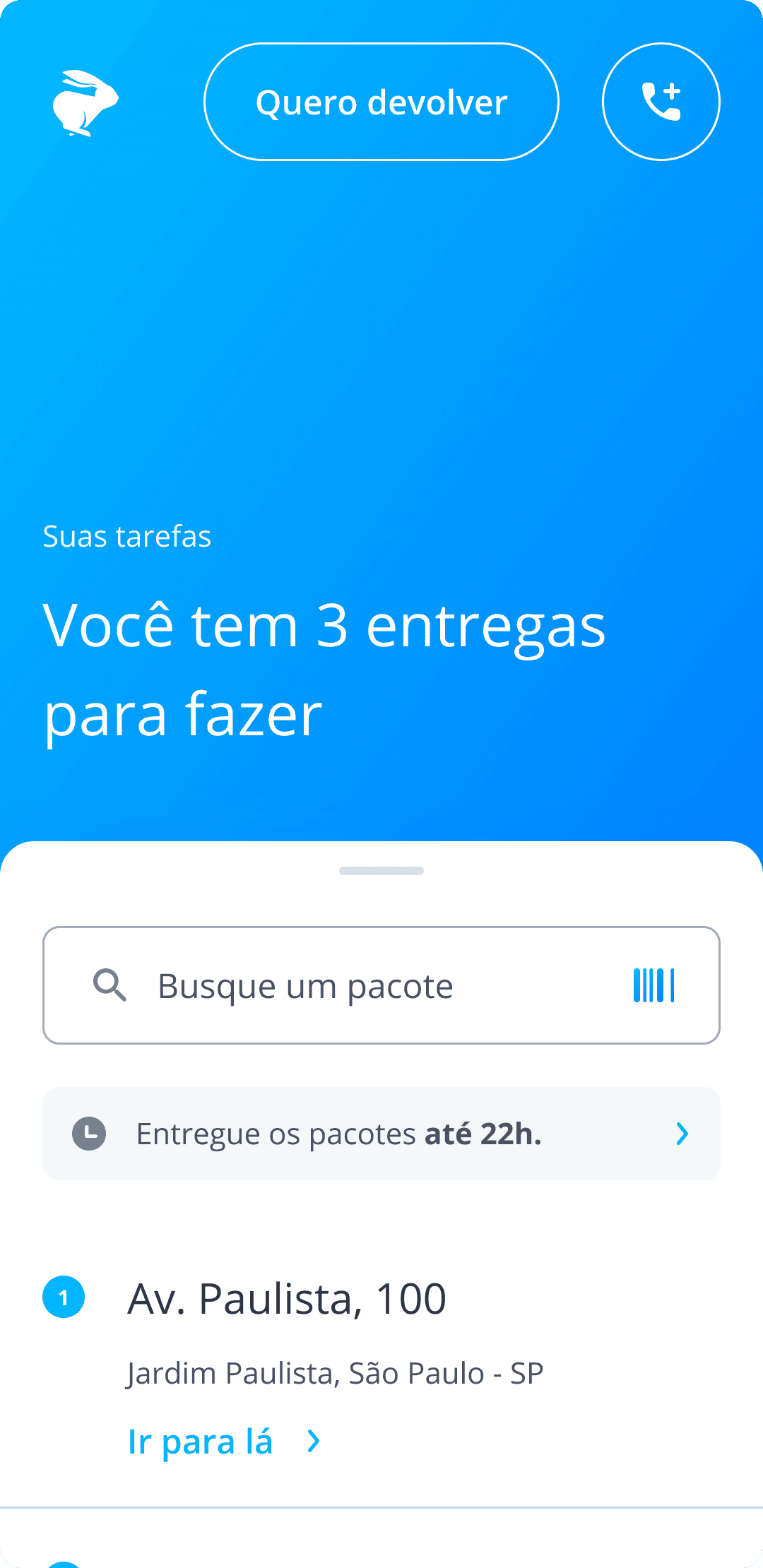Expand the bottom sheet with the drag handle
This screenshot has height=1568, width=763.
pos(381,870)
